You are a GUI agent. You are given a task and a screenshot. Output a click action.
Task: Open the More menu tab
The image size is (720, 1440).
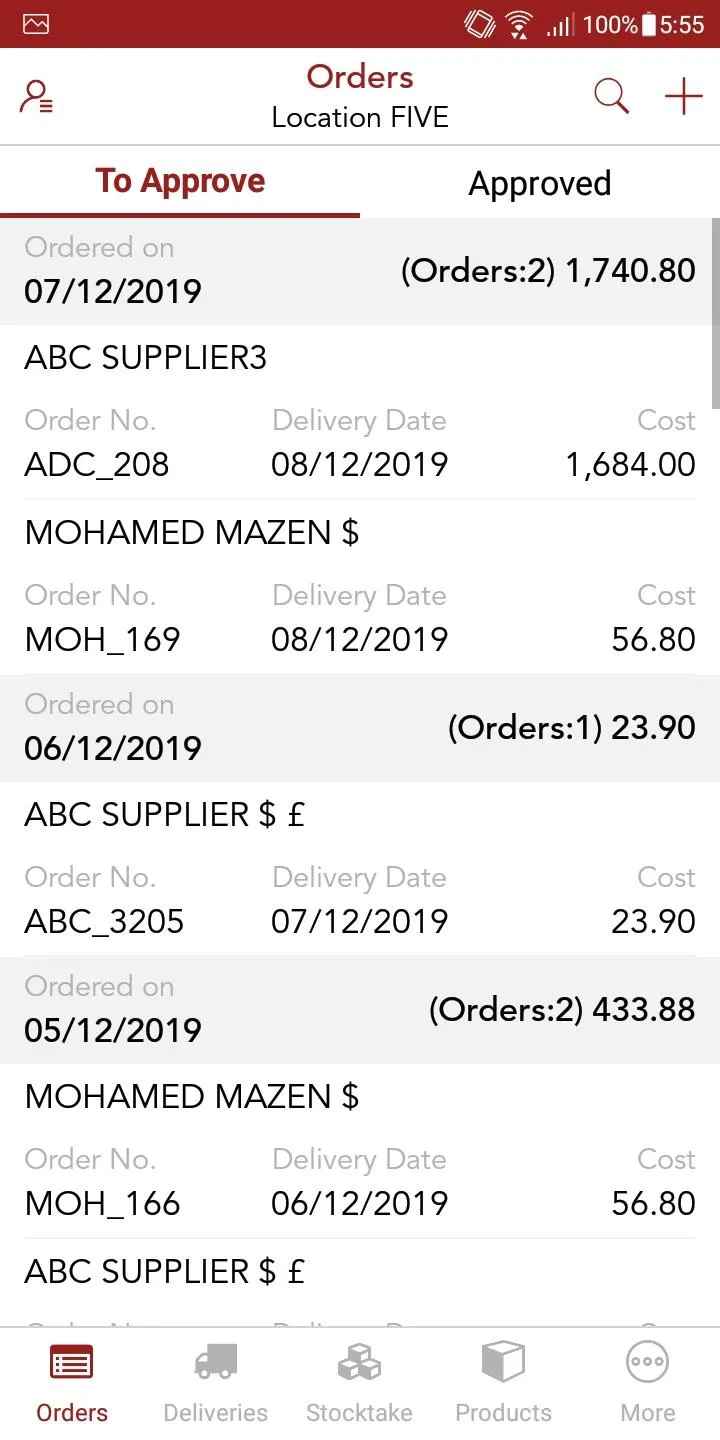(x=647, y=1384)
